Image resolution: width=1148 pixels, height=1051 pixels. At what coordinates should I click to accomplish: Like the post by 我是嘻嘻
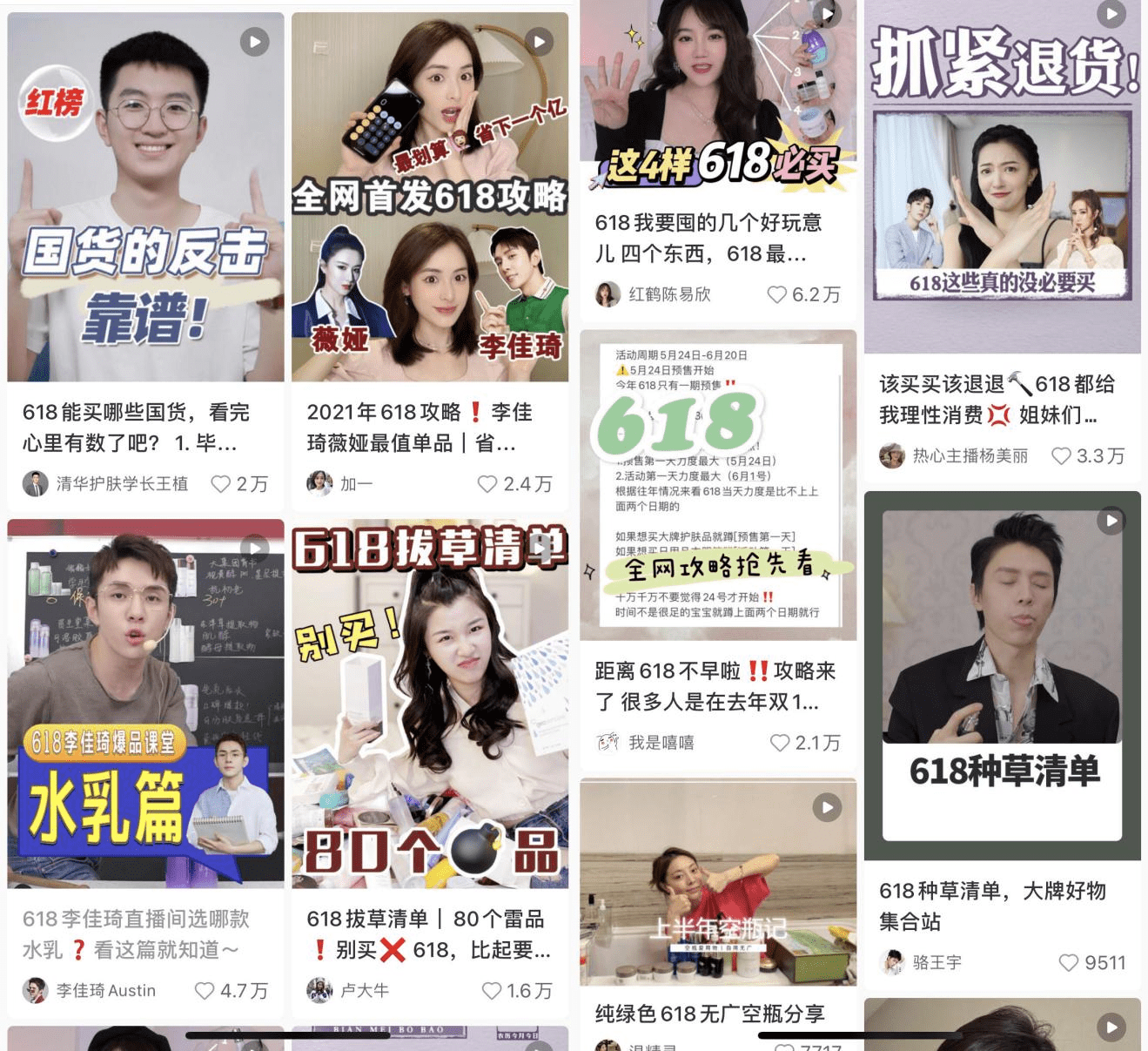(x=780, y=743)
